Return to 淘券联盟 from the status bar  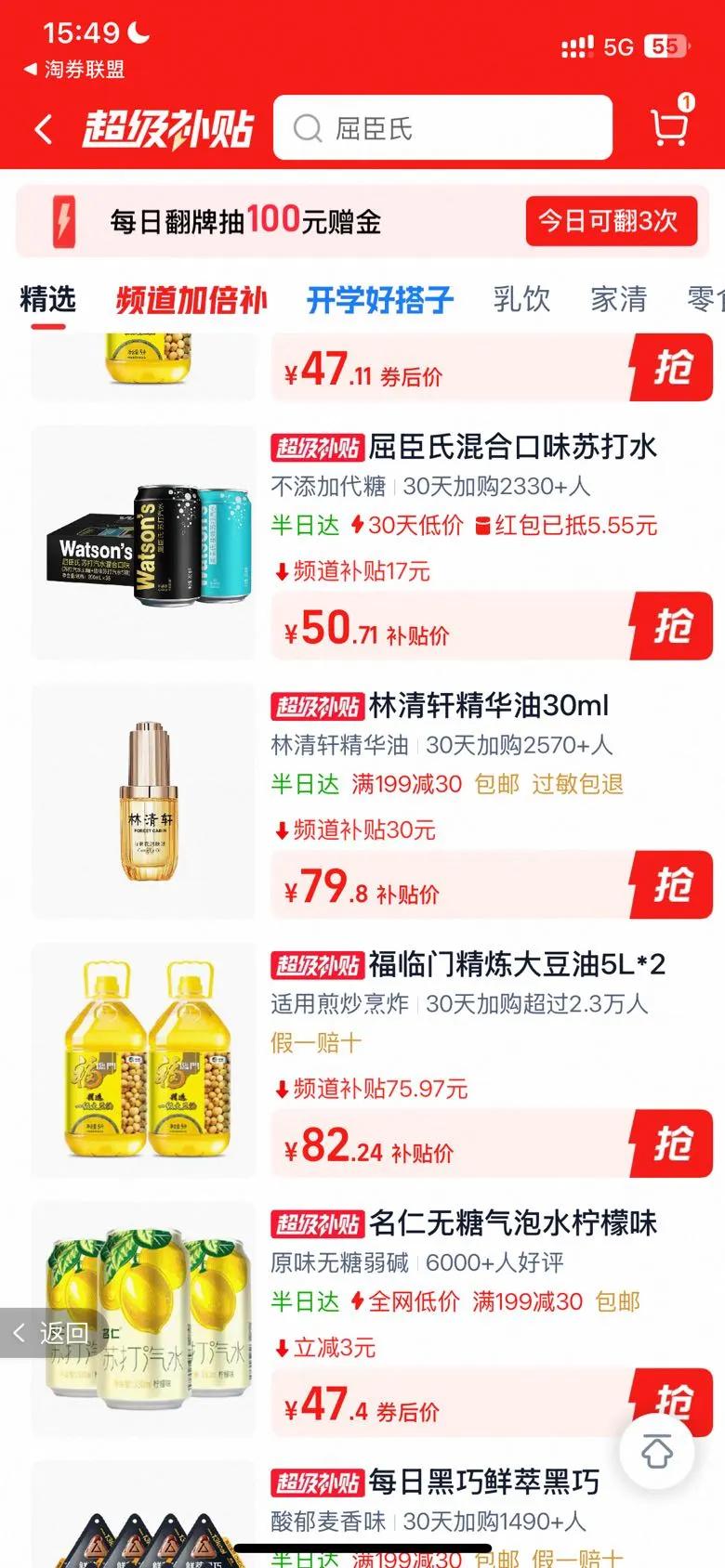coord(74,70)
